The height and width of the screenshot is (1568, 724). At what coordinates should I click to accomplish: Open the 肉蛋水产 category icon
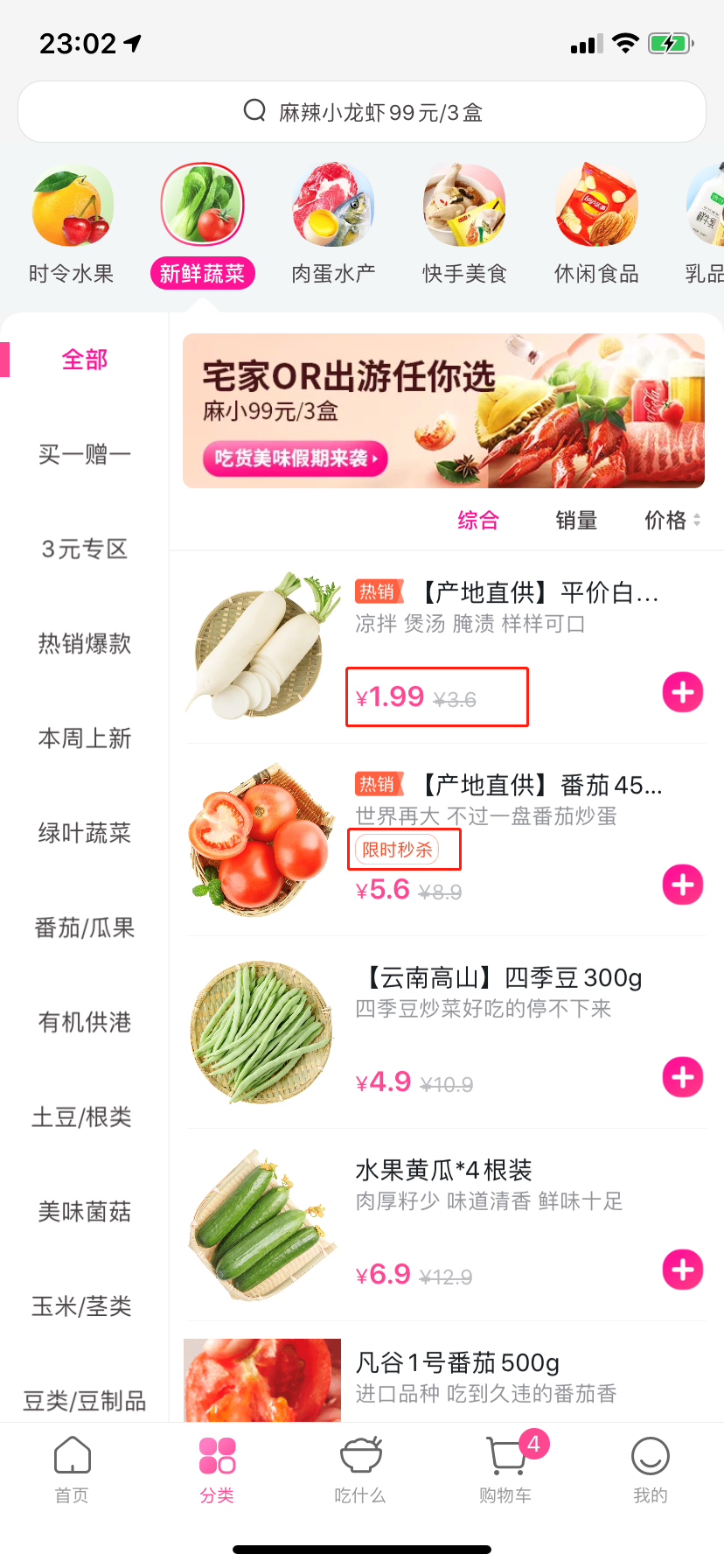click(x=333, y=204)
